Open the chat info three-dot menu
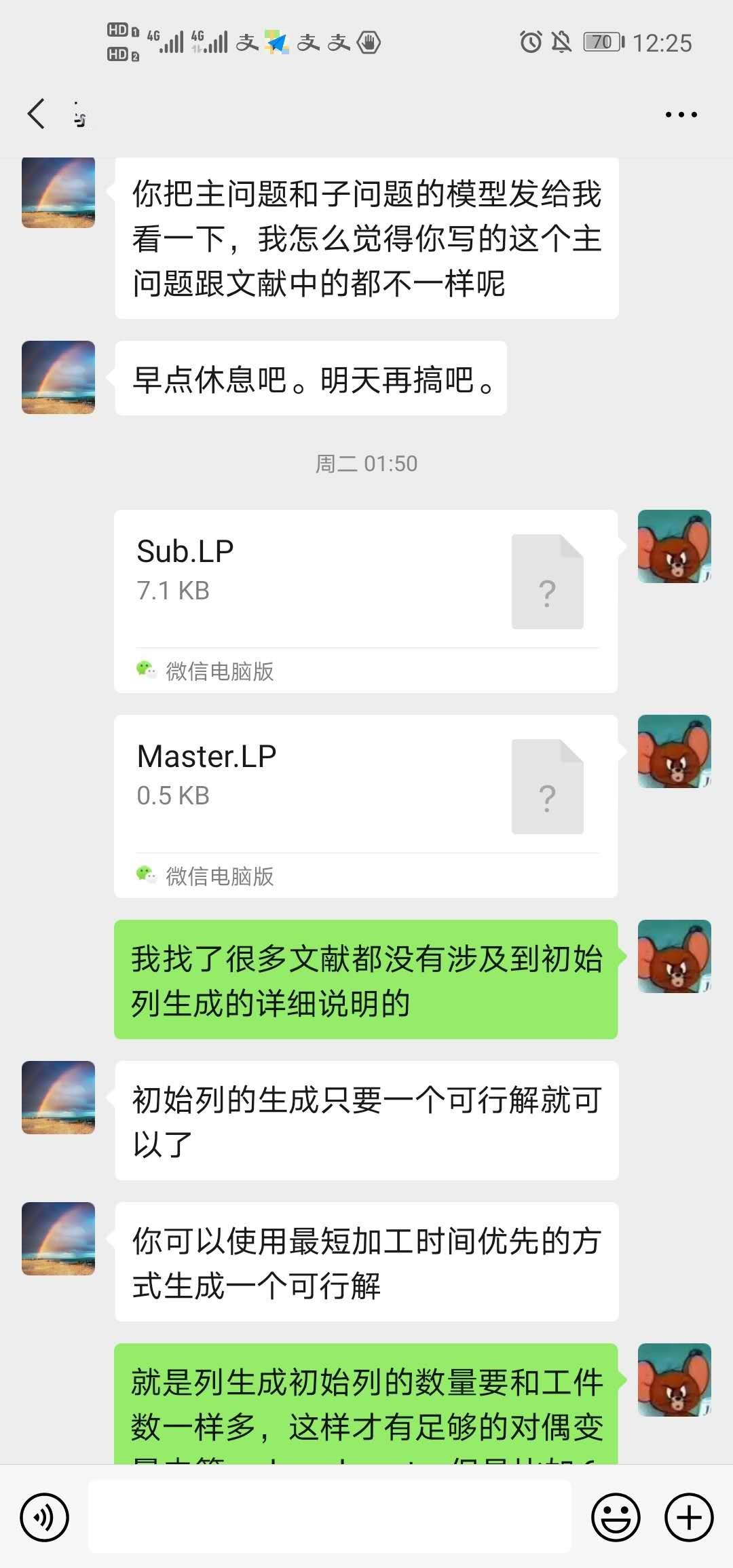Viewport: 733px width, 1568px height. point(681,115)
